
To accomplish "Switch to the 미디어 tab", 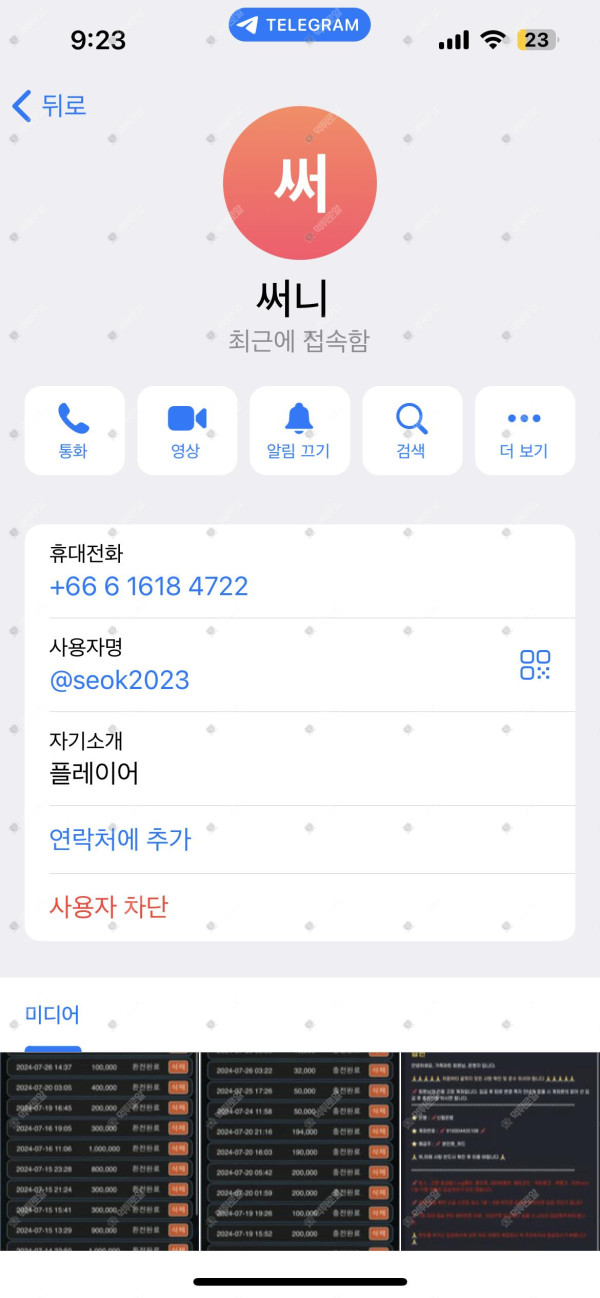I will (x=52, y=1015).
